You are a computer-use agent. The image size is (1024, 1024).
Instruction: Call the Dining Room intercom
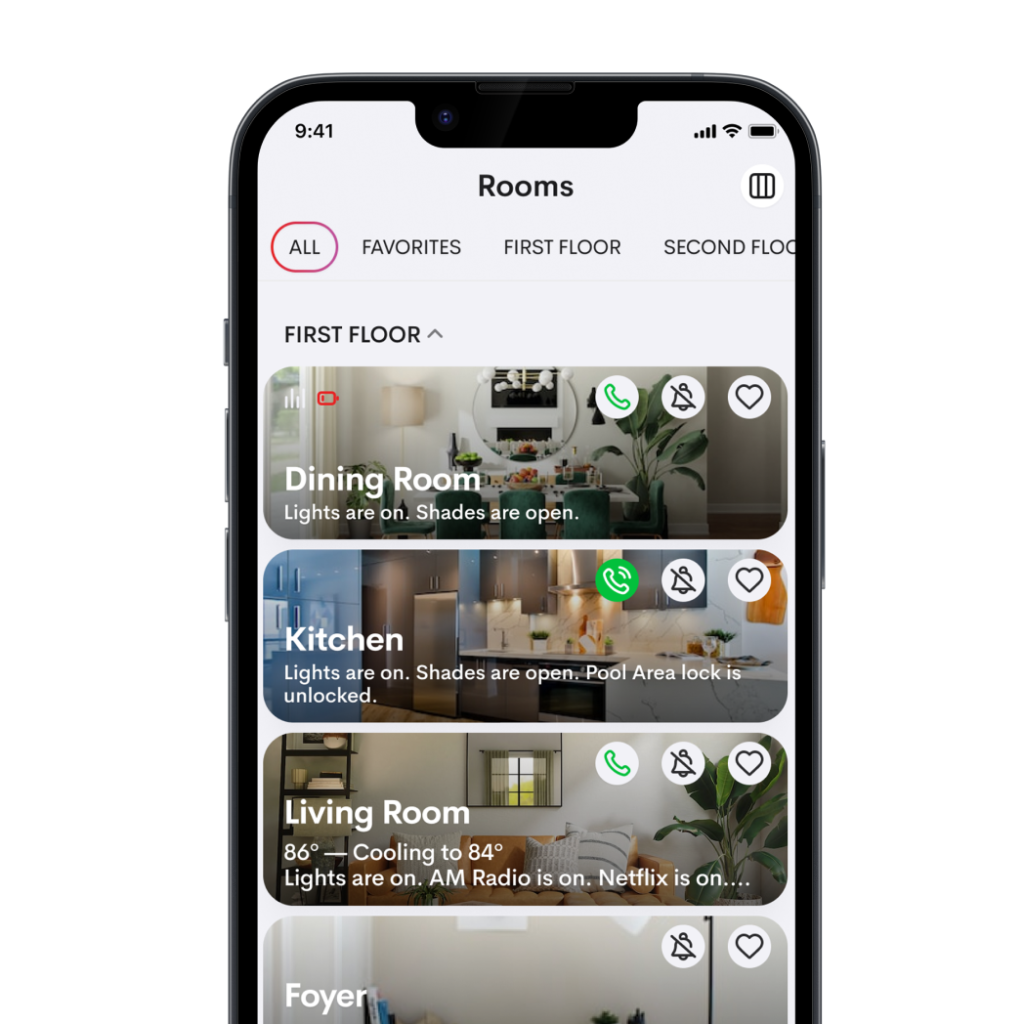pyautogui.click(x=617, y=398)
